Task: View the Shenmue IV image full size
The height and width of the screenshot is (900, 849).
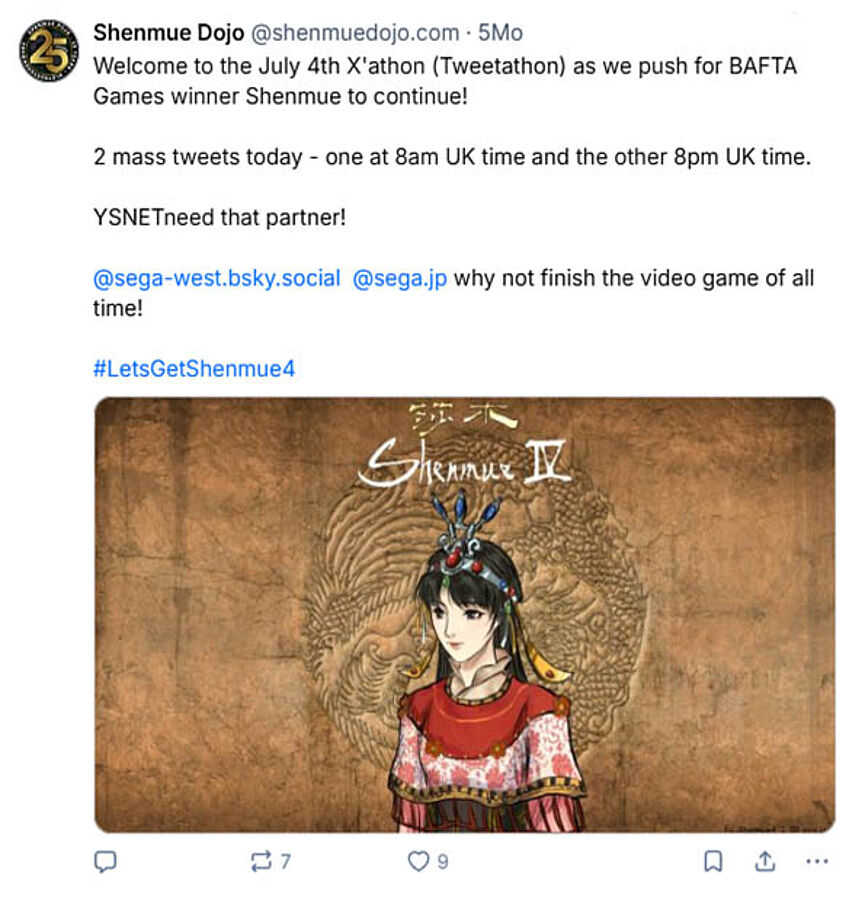Action: pos(464,614)
